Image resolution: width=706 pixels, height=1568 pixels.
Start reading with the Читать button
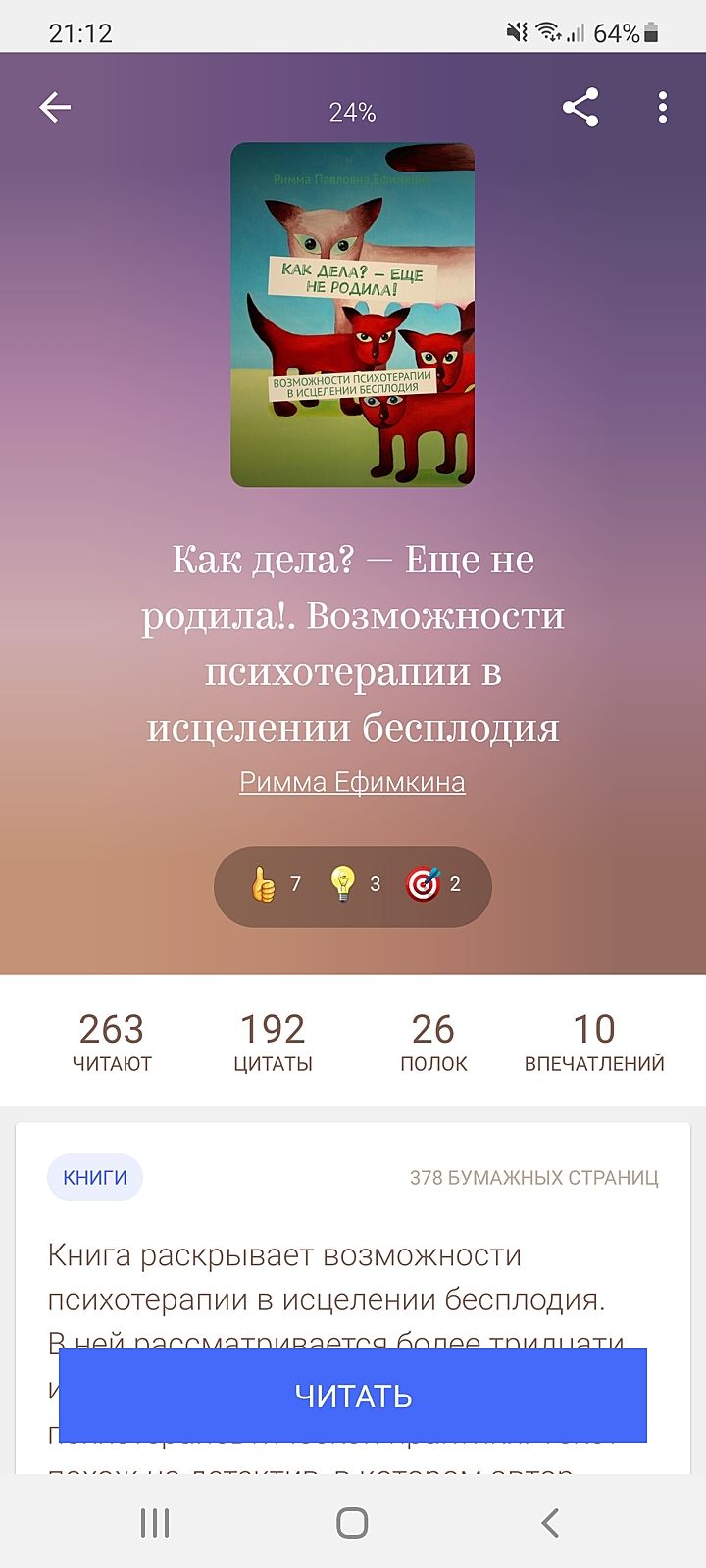click(353, 1395)
